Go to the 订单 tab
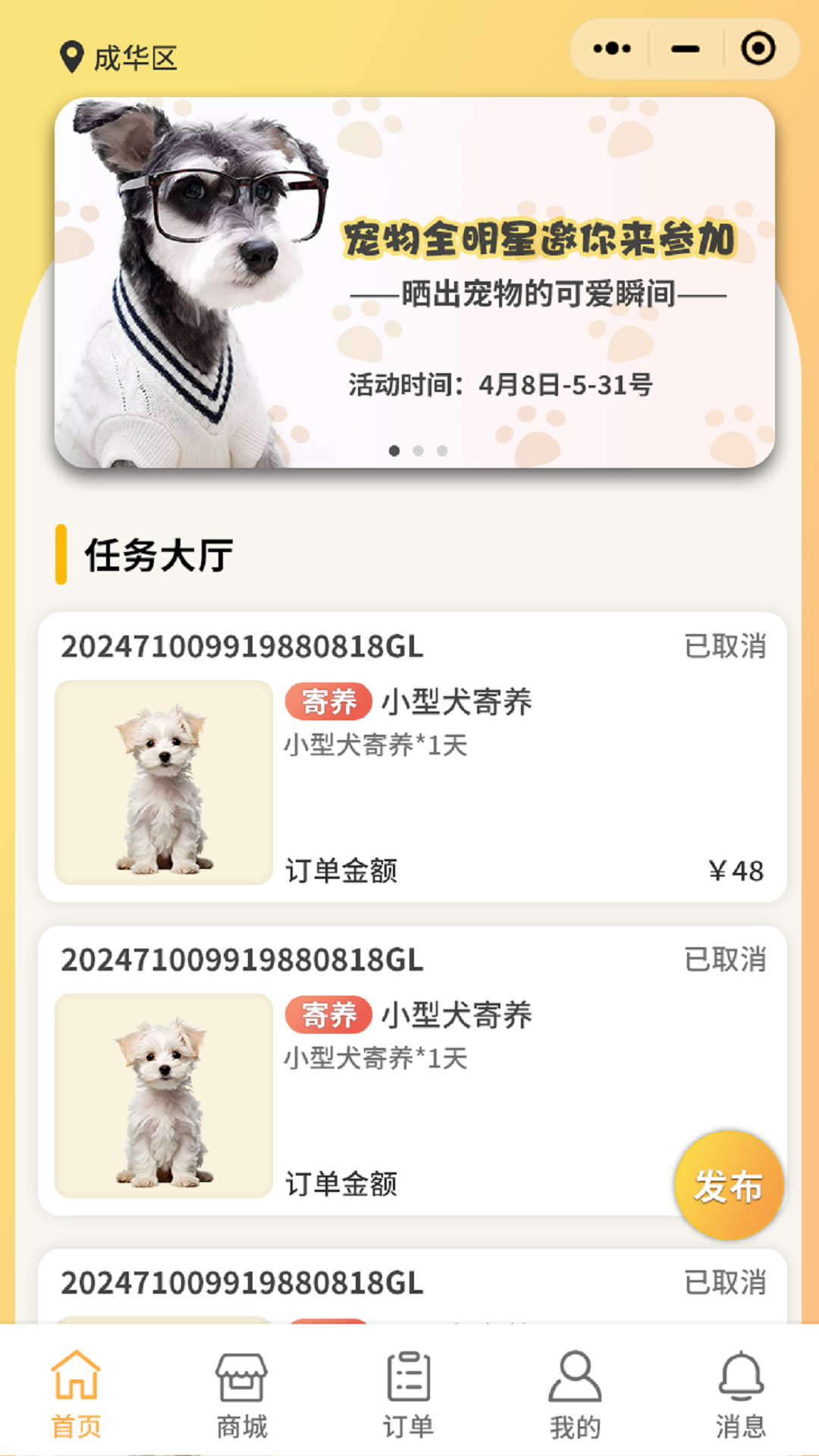 (x=409, y=1394)
